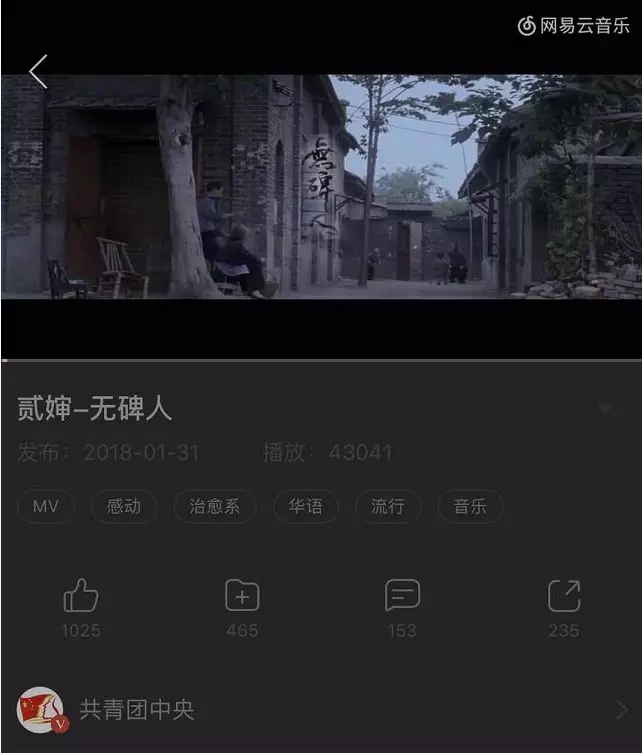
Task: Go back using the top-left arrow
Action: [38, 71]
